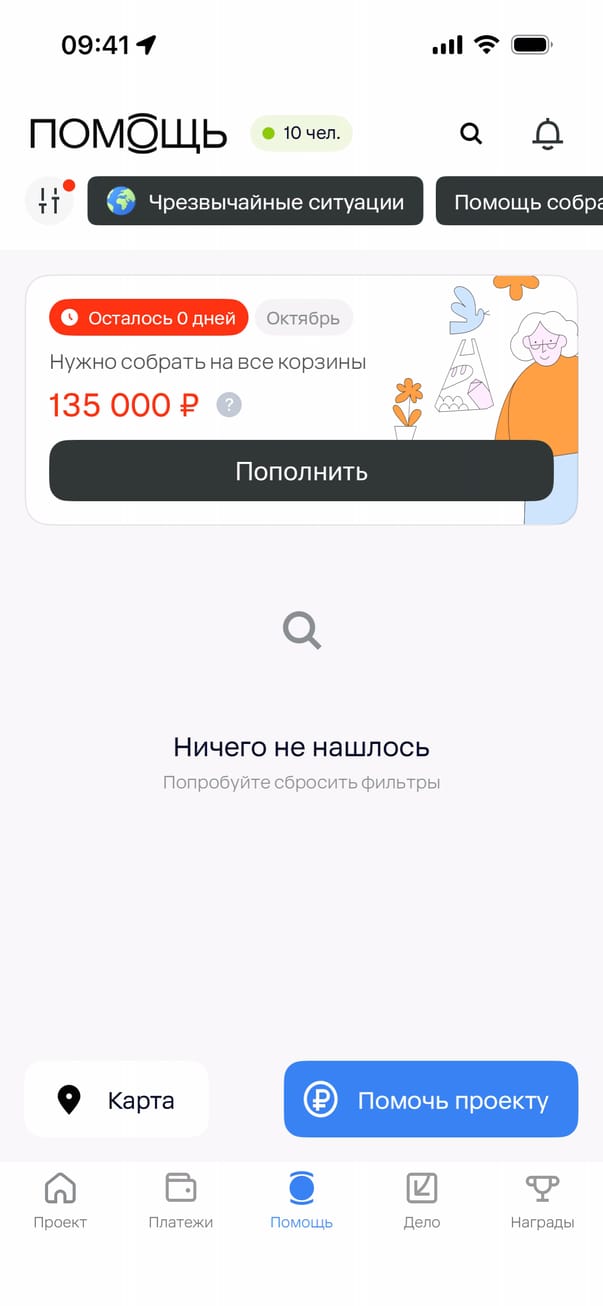Viewport: 603px width, 1306px height.
Task: Open the Карта map button
Action: pyautogui.click(x=116, y=1100)
